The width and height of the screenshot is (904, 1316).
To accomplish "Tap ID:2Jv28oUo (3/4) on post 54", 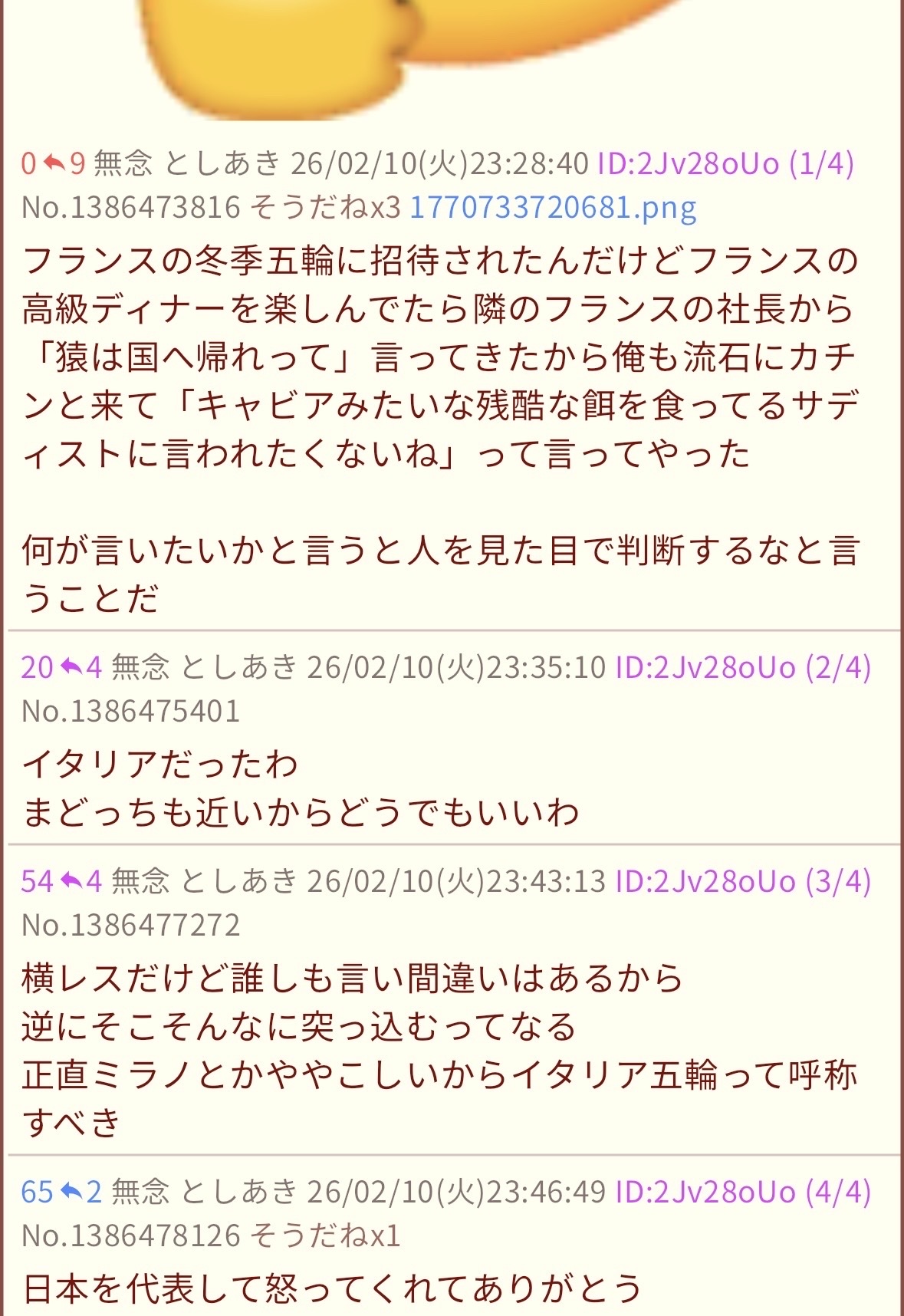I will [x=742, y=881].
